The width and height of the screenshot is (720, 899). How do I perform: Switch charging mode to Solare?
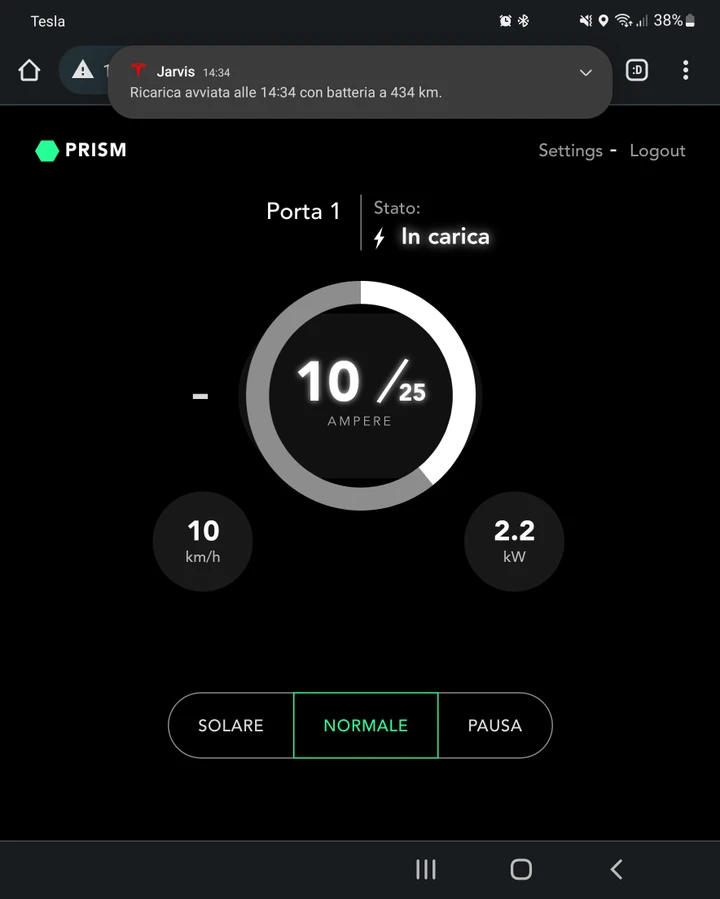(x=231, y=726)
